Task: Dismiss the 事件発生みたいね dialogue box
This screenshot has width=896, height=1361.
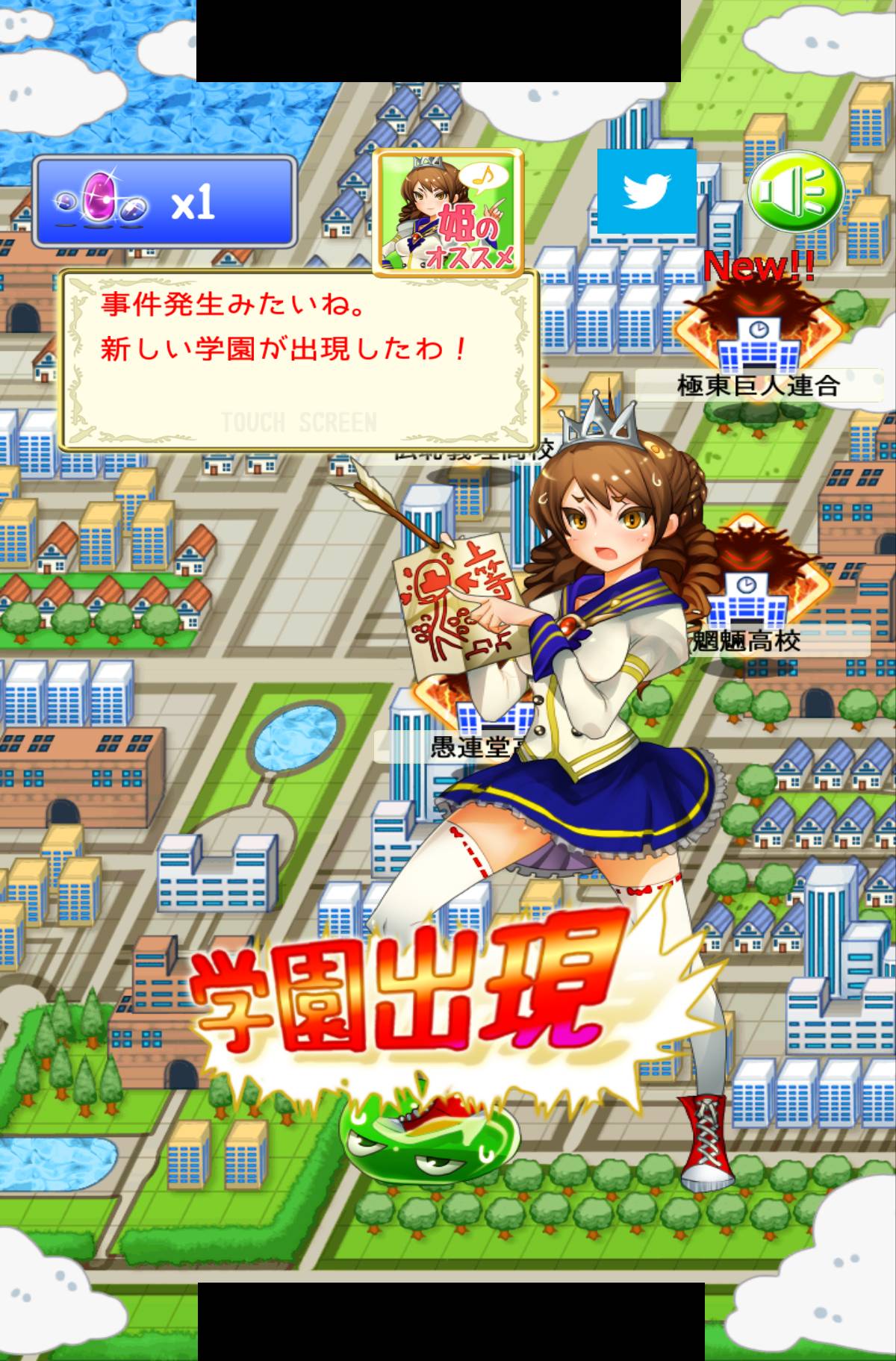Action: click(299, 361)
